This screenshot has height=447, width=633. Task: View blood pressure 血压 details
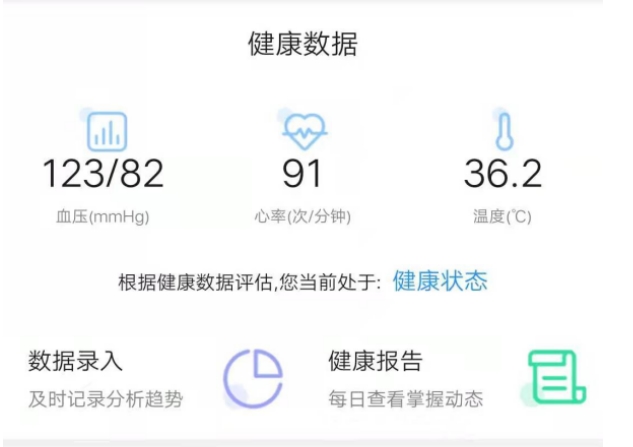point(103,172)
